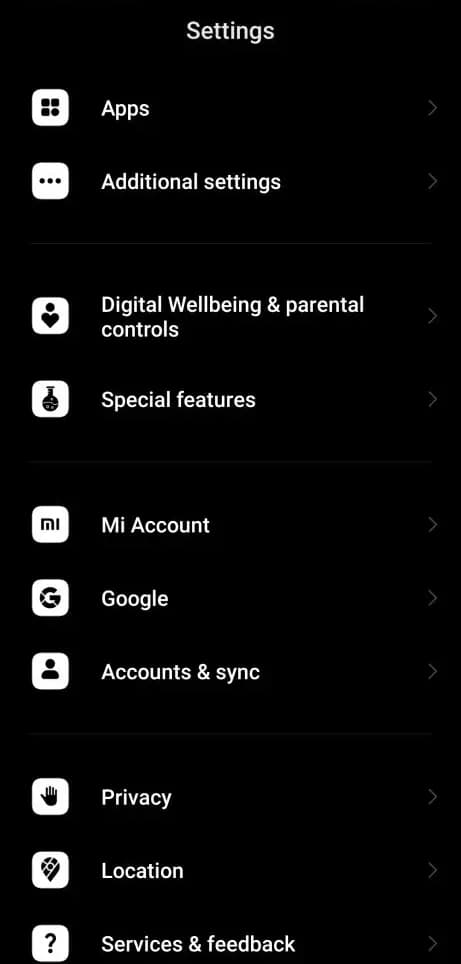
Task: Open Mi Account settings
Action: point(230,525)
